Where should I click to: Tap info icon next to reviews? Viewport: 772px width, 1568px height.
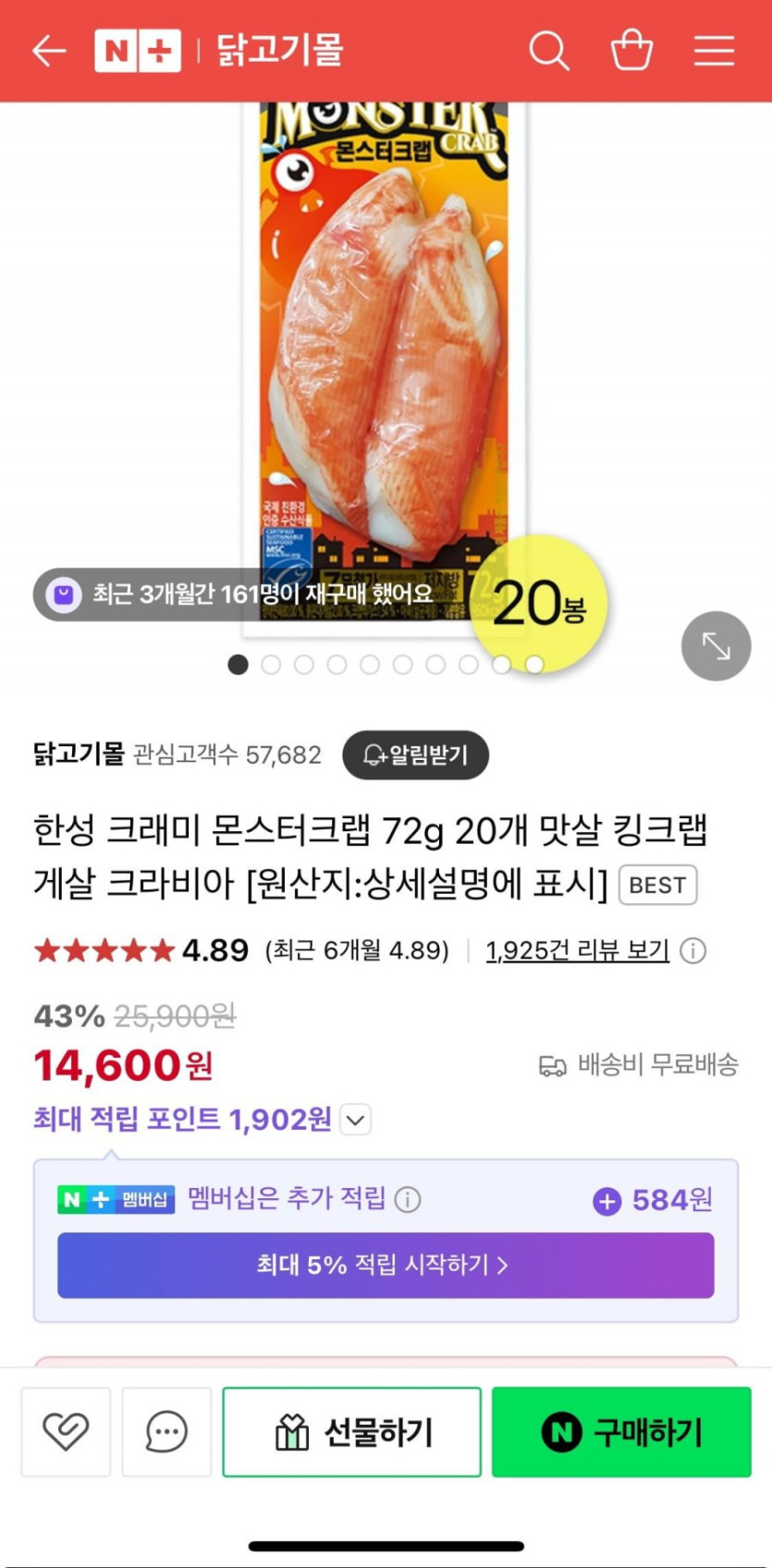click(693, 950)
